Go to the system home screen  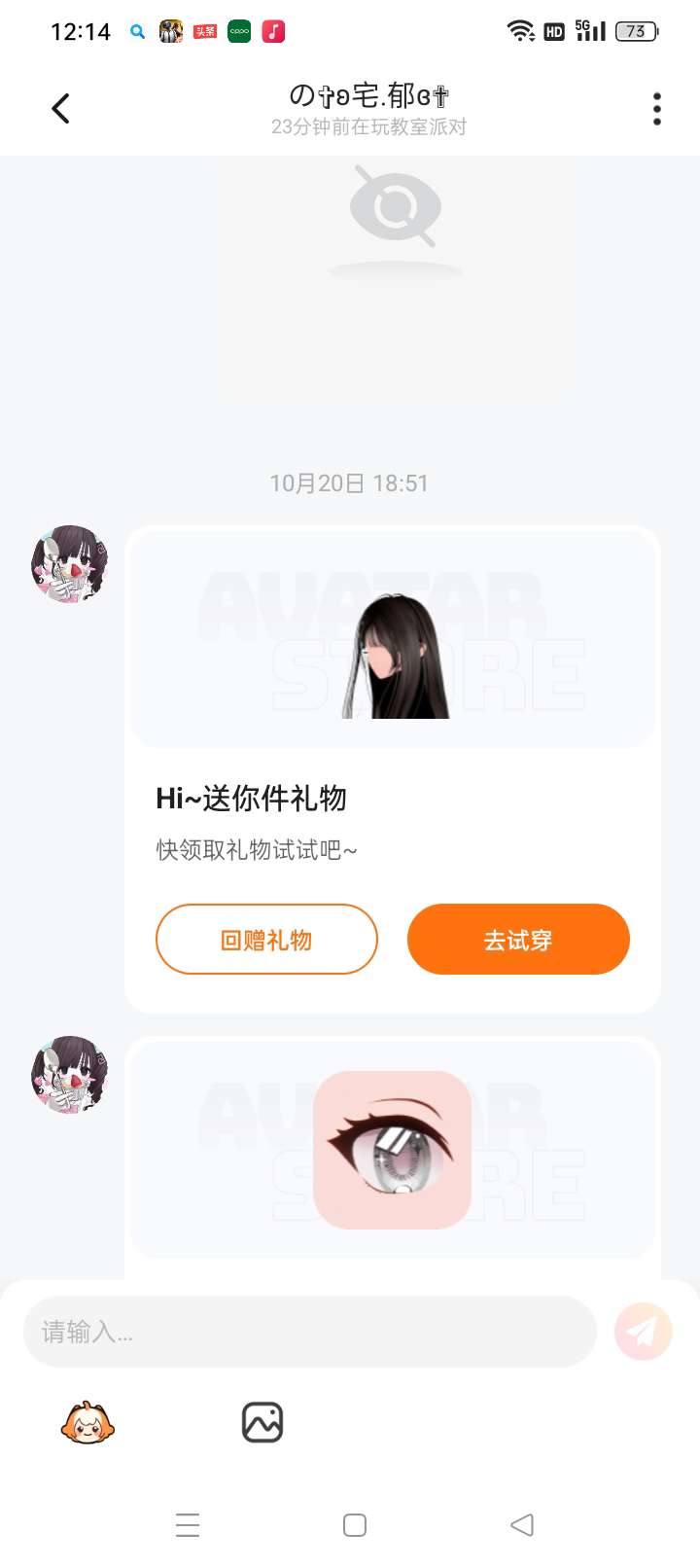pos(355,1525)
